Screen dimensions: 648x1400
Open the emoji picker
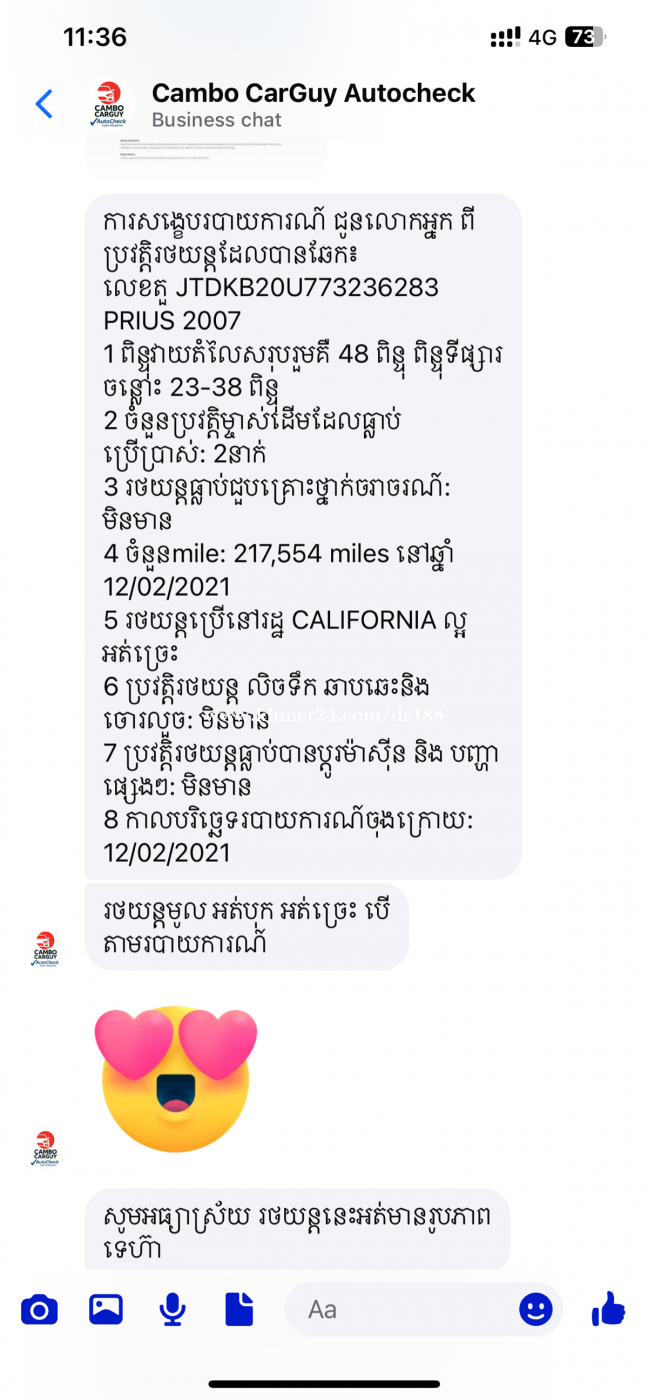tap(535, 1309)
